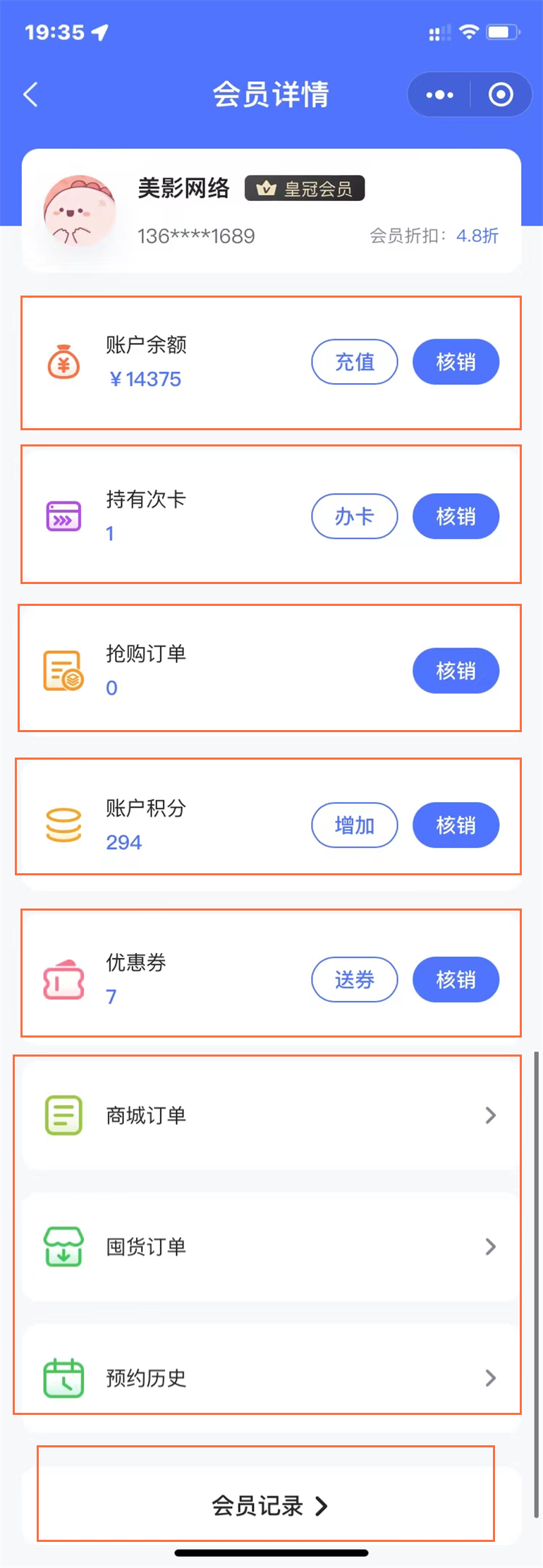The height and width of the screenshot is (1568, 543).
Task: Tap 核销 for 抢购订单
Action: point(456,671)
